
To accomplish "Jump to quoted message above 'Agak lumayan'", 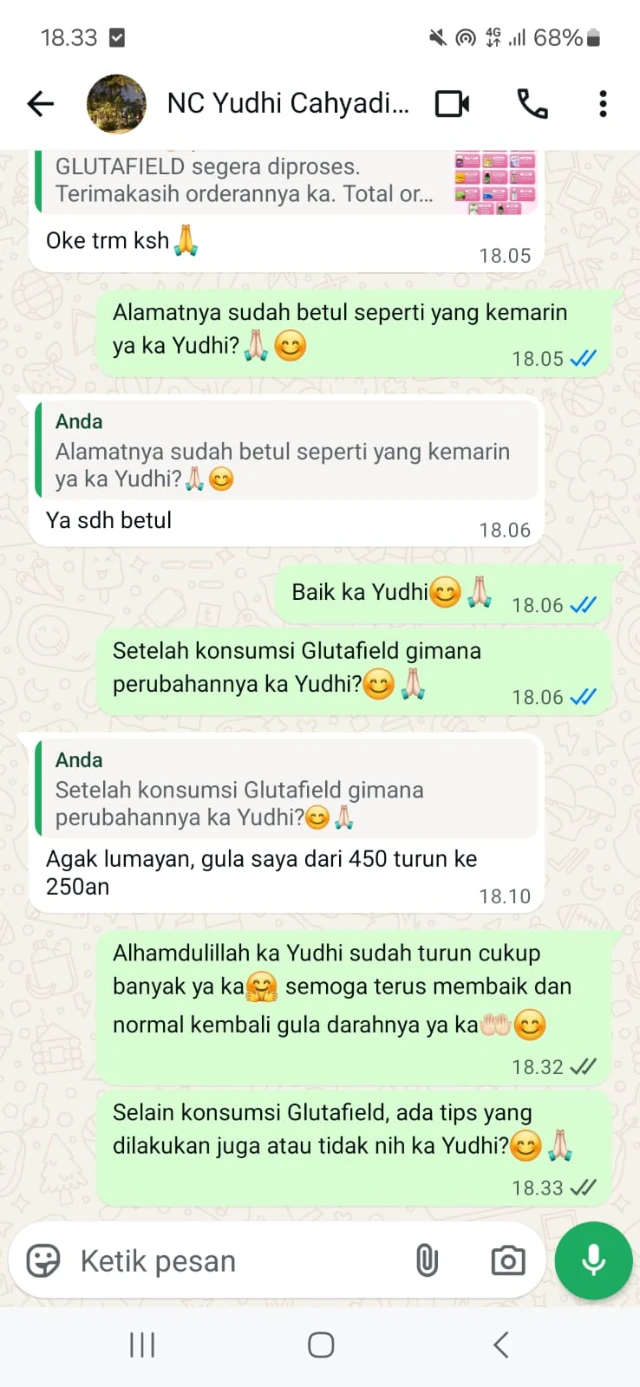I will (285, 790).
